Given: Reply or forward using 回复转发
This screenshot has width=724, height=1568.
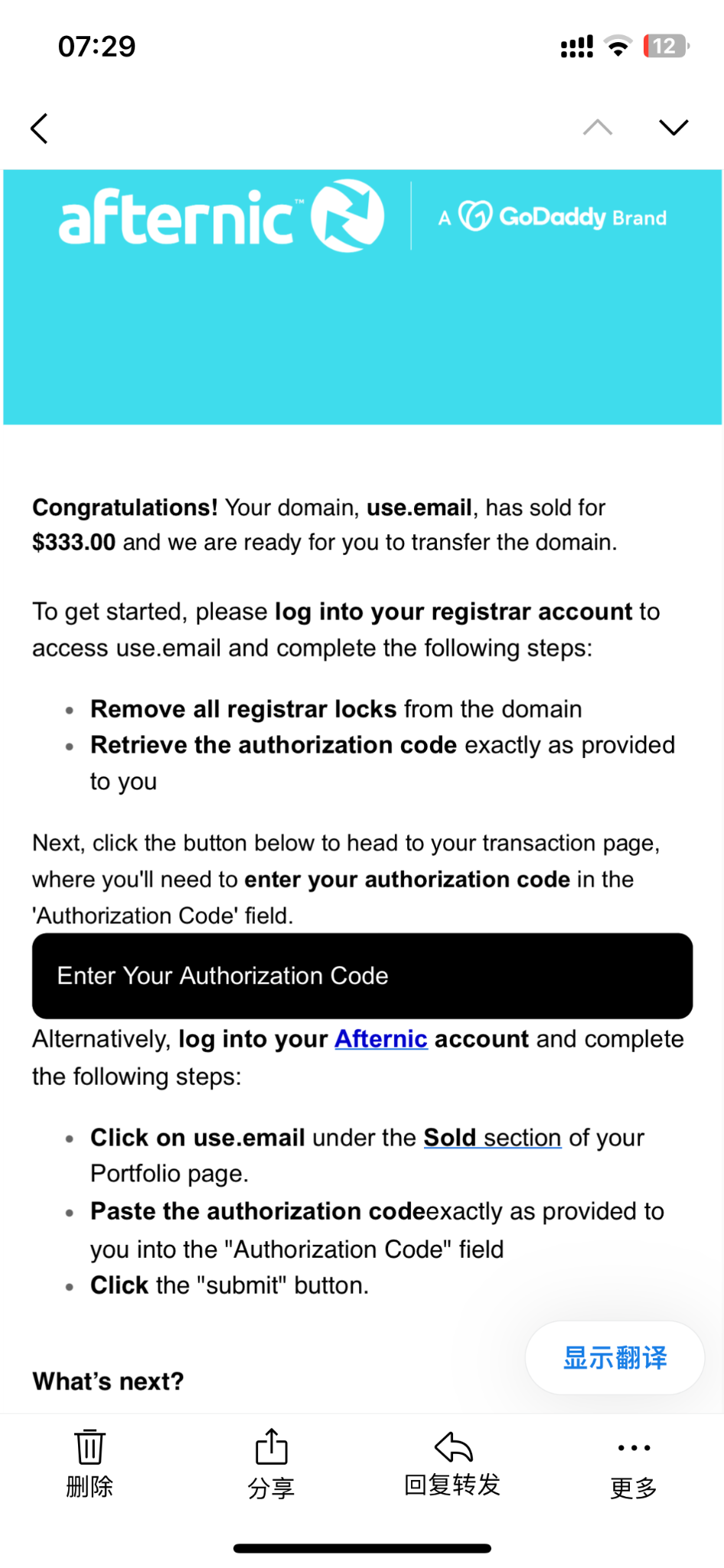Looking at the screenshot, I should pos(452,1462).
